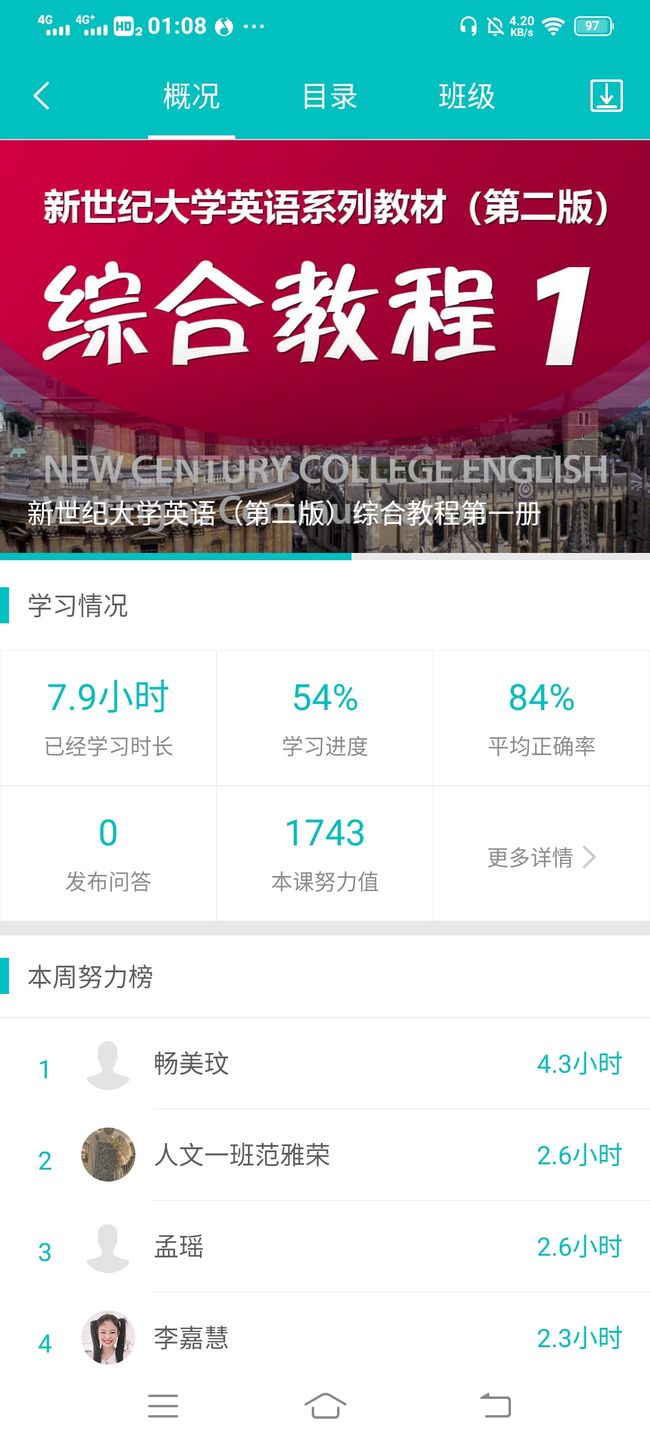
Task: Open 孟瑶's ranking entry
Action: [325, 1247]
